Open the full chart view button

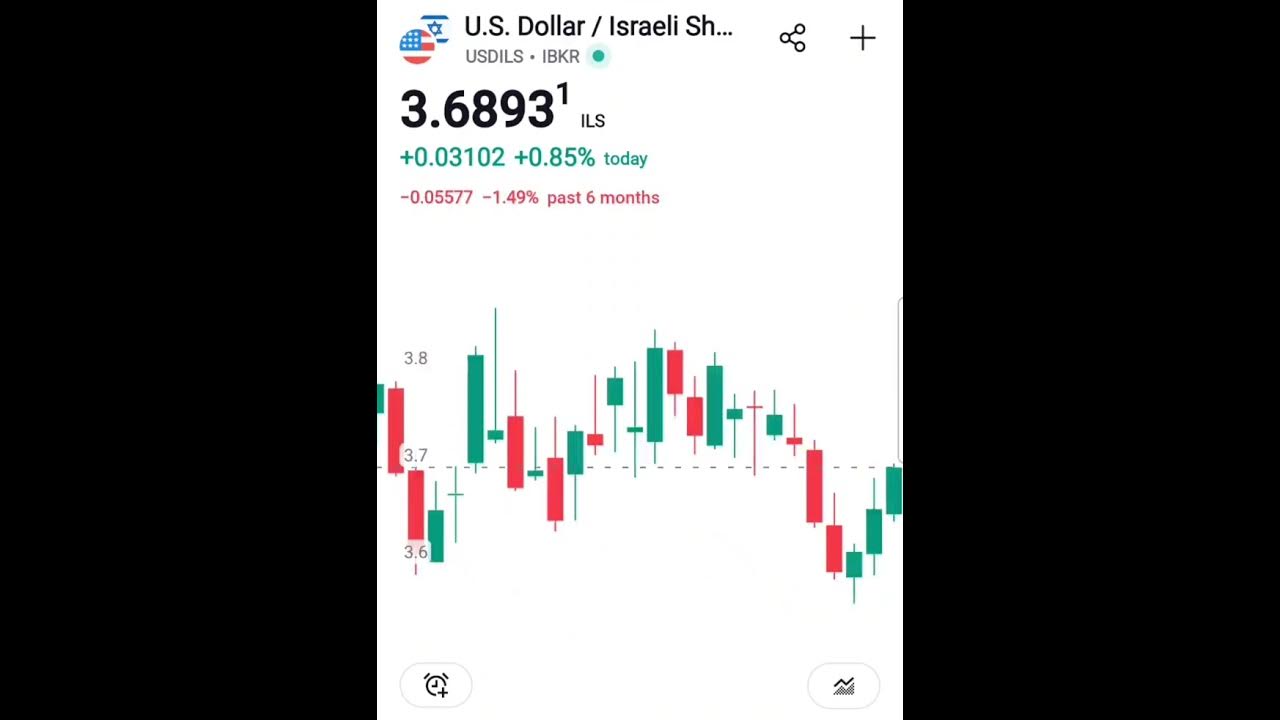843,685
